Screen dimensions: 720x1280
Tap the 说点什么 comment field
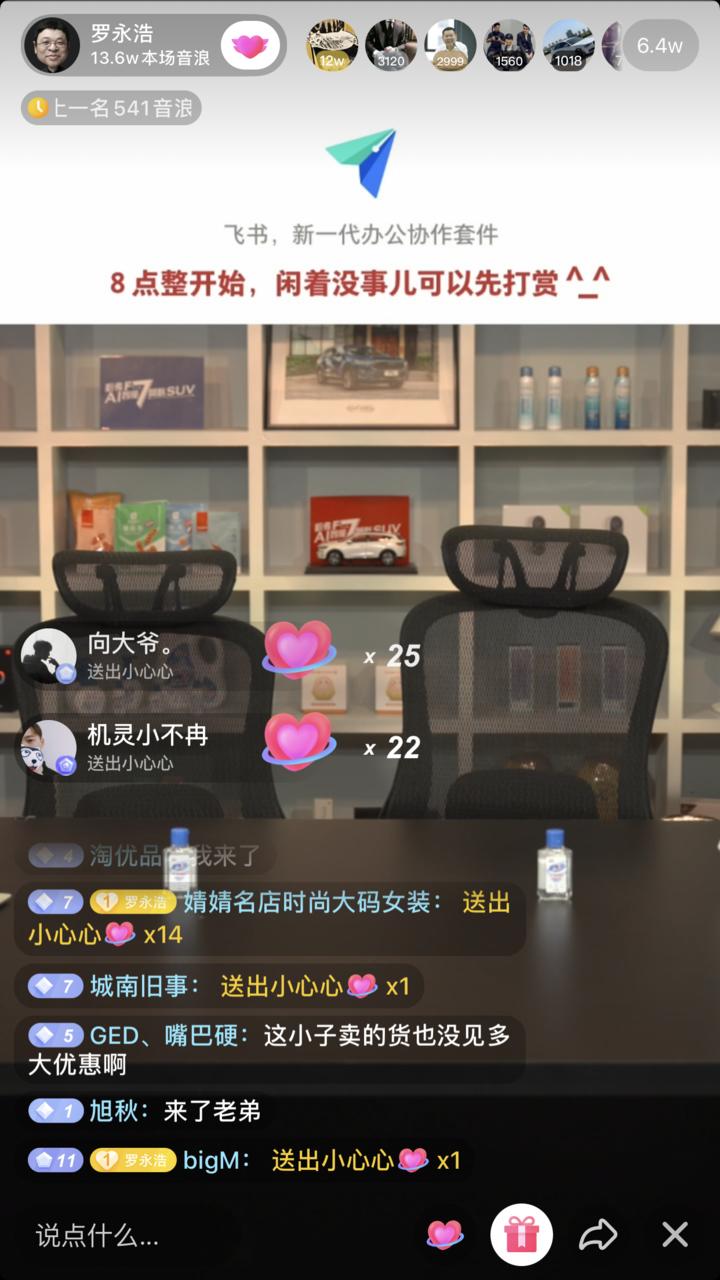pos(130,1235)
